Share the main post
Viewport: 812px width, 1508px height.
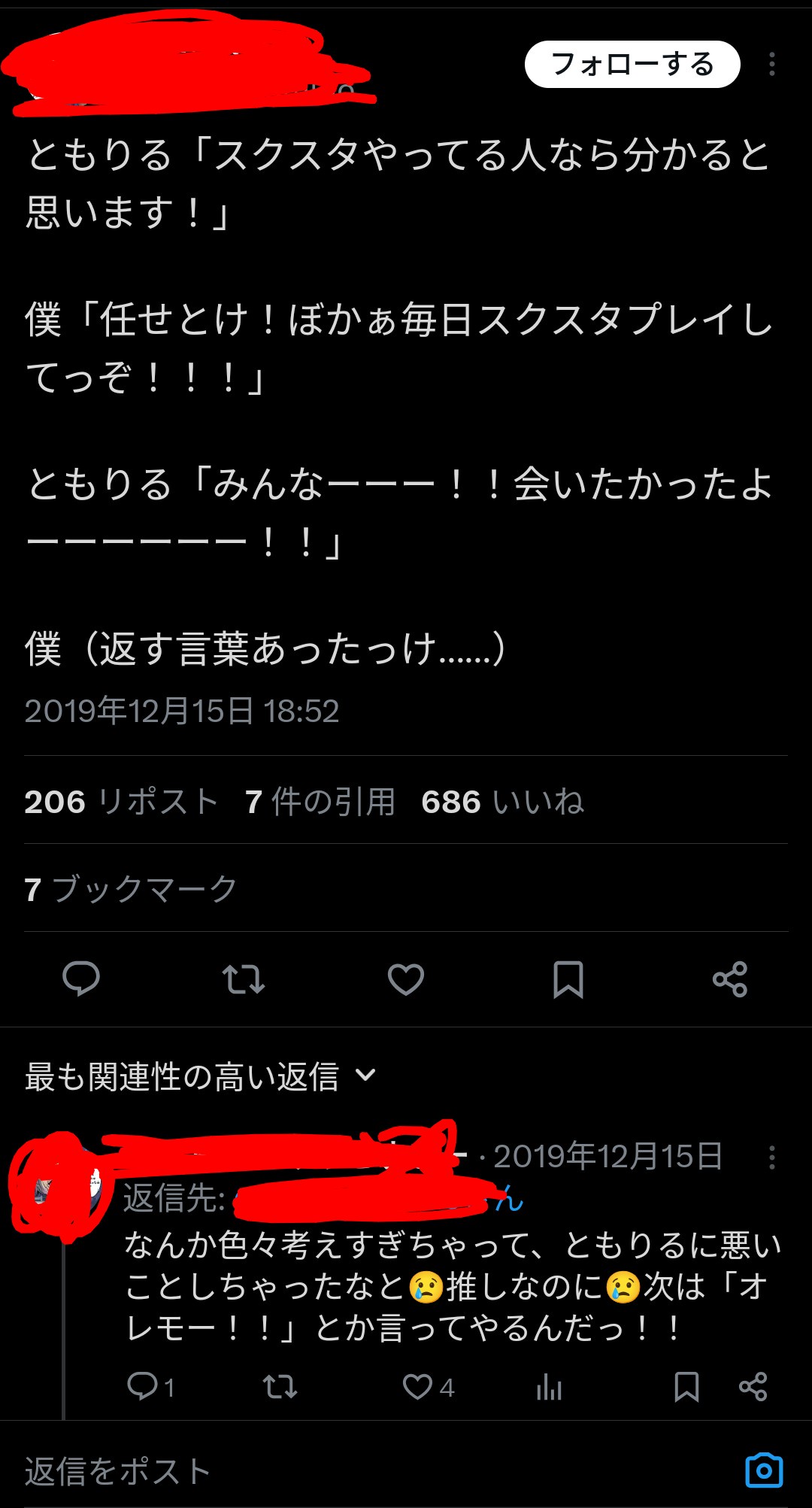click(730, 979)
